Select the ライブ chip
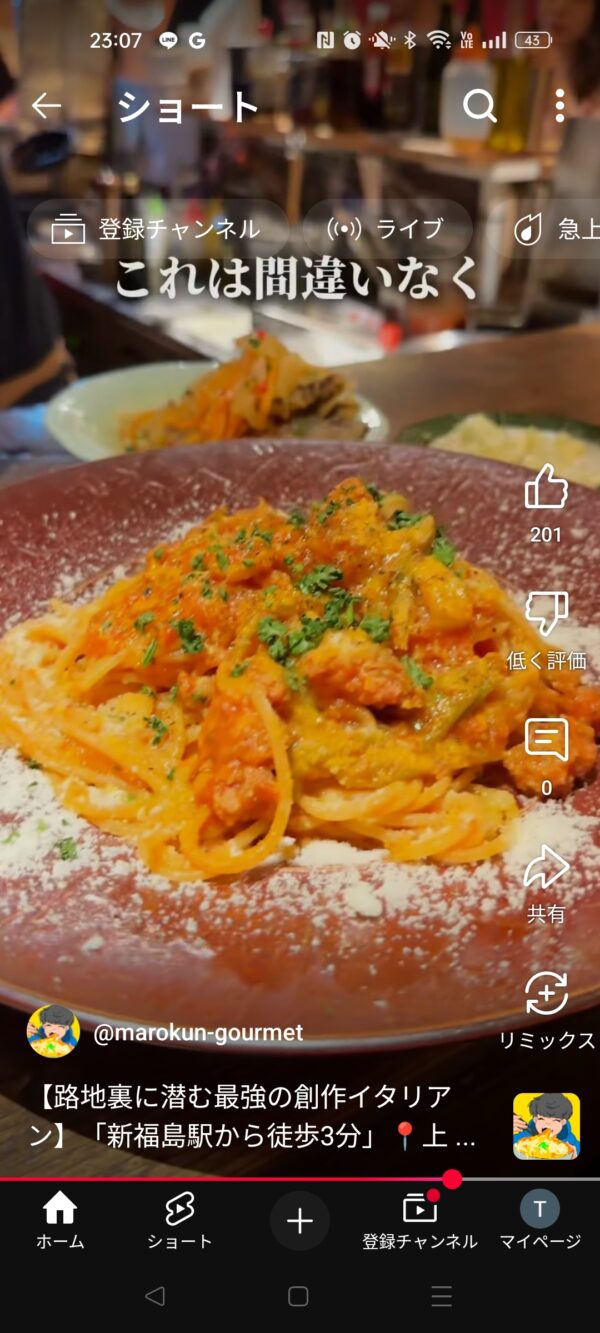 tap(387, 229)
